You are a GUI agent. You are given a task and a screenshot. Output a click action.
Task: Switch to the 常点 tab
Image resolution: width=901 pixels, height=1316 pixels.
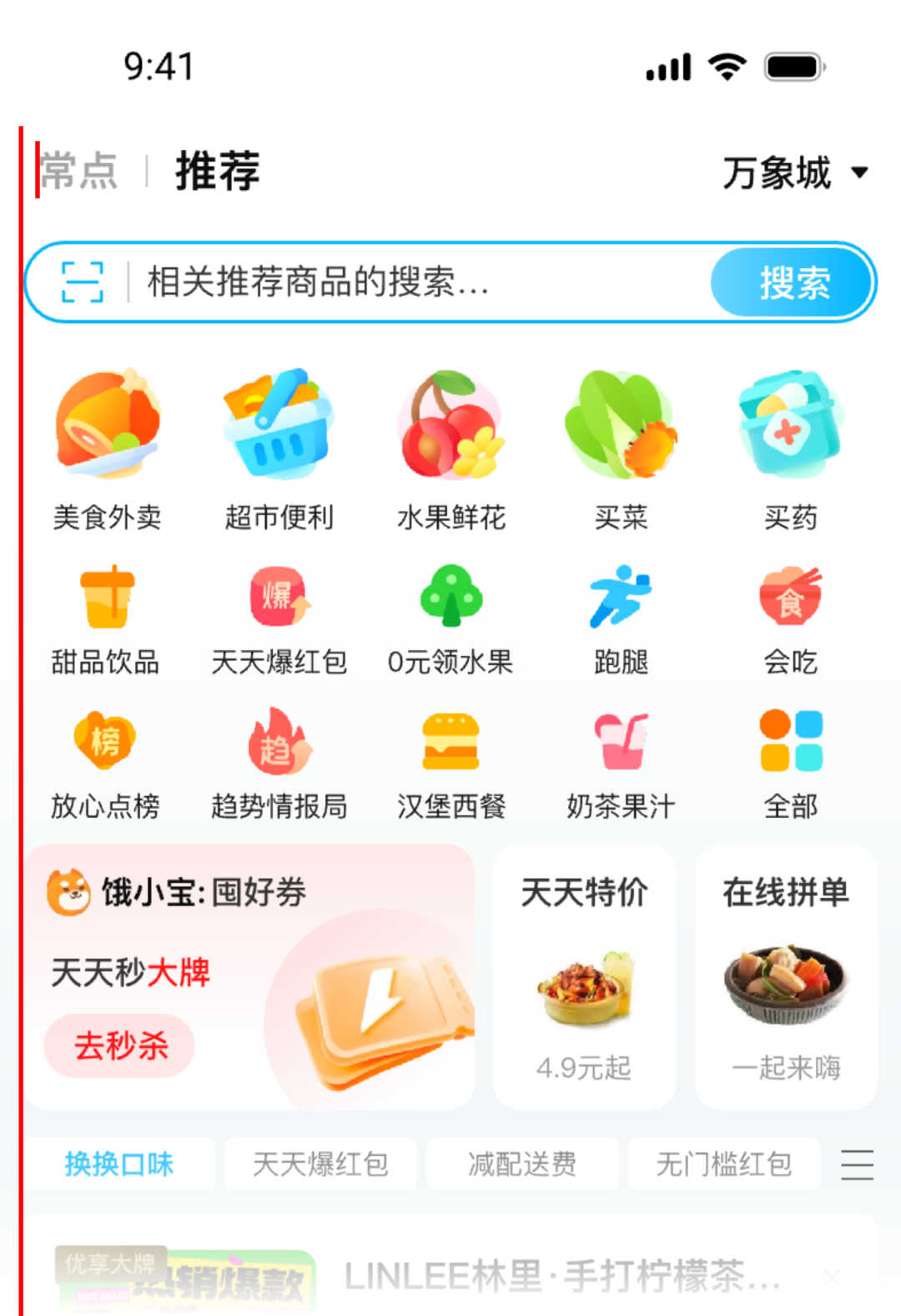(x=80, y=171)
